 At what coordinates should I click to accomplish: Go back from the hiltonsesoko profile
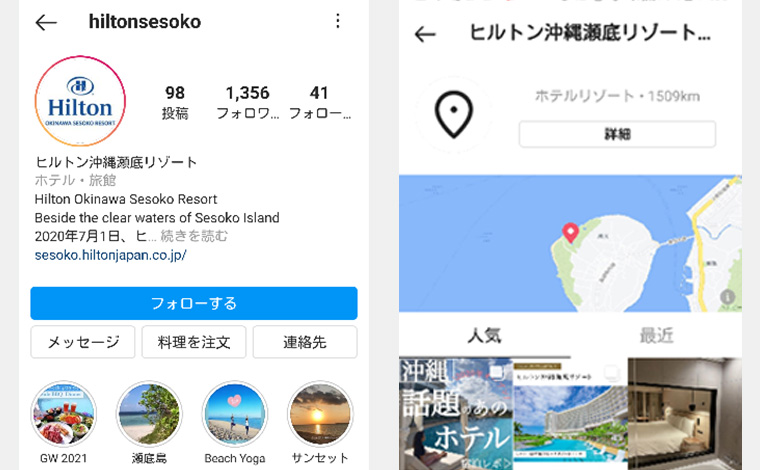(x=46, y=23)
